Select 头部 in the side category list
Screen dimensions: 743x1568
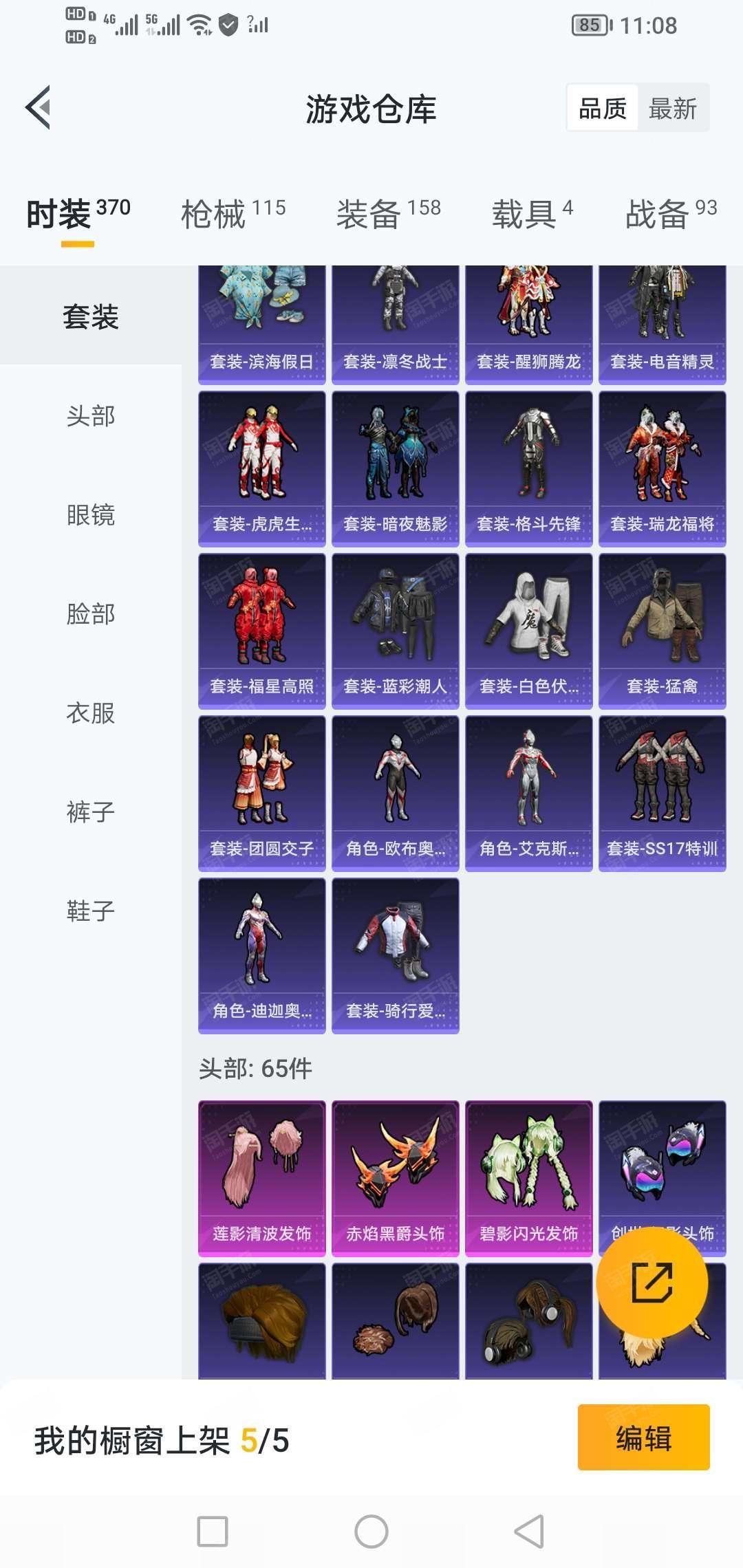90,415
